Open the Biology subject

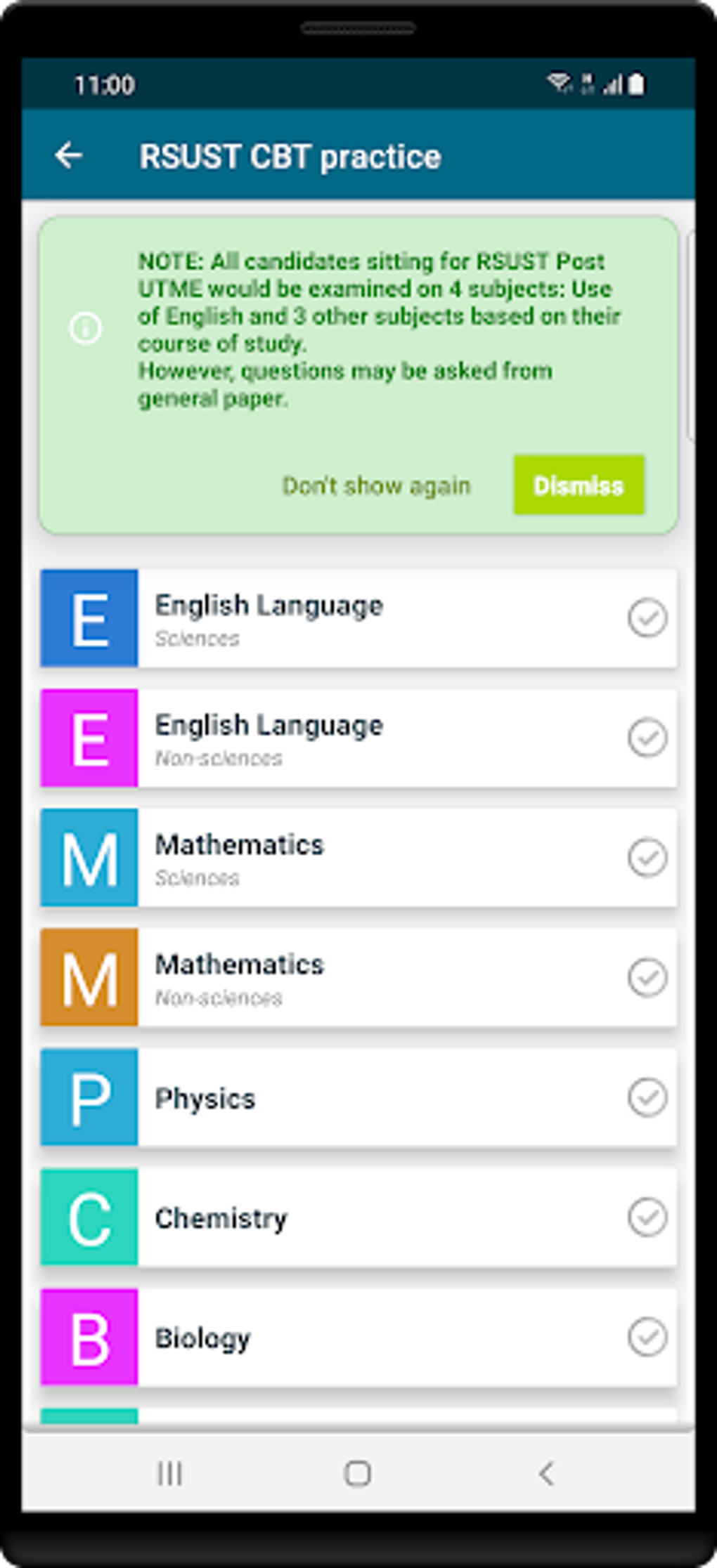tap(358, 1337)
